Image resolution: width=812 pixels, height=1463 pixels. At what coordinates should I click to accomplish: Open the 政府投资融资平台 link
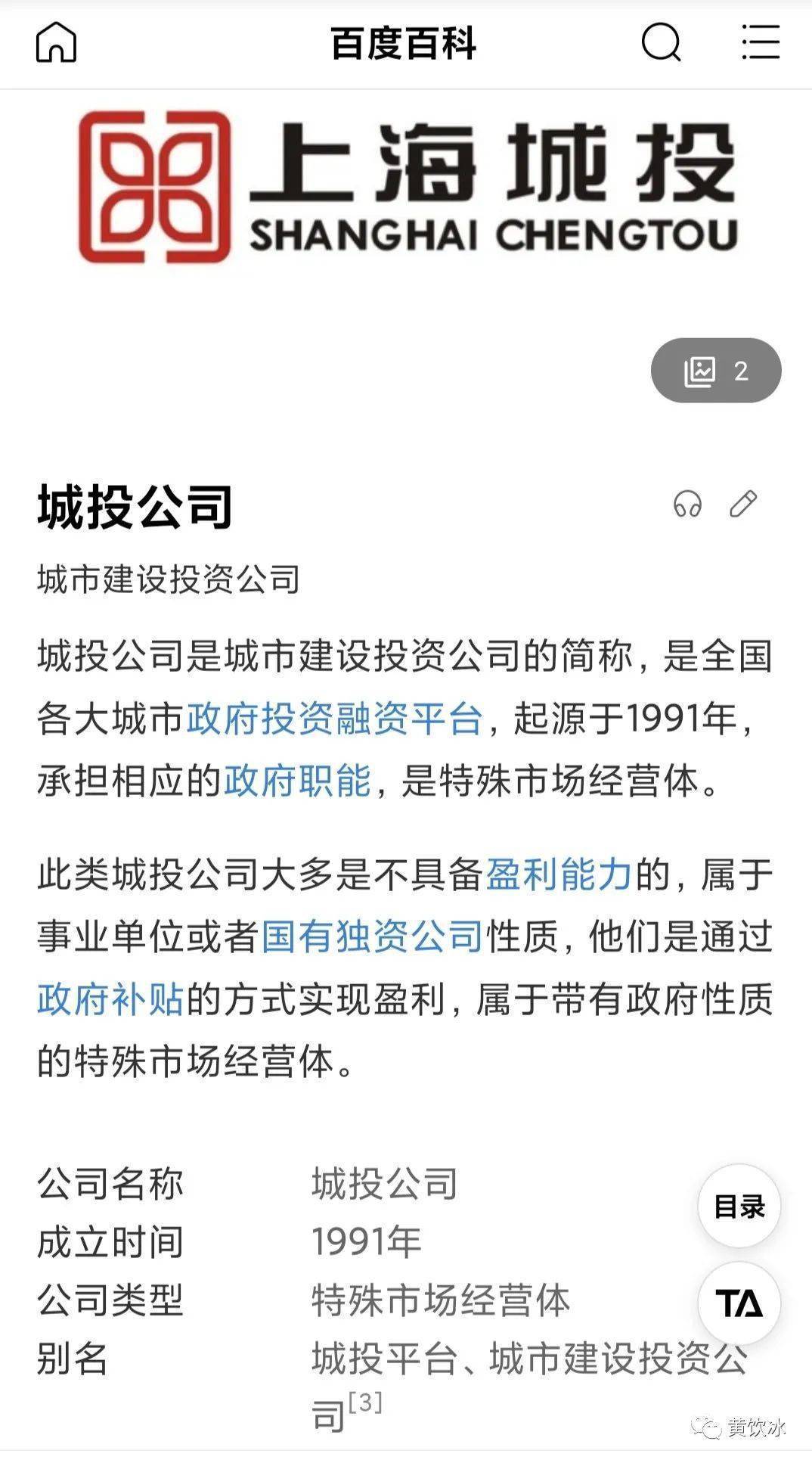tap(334, 718)
